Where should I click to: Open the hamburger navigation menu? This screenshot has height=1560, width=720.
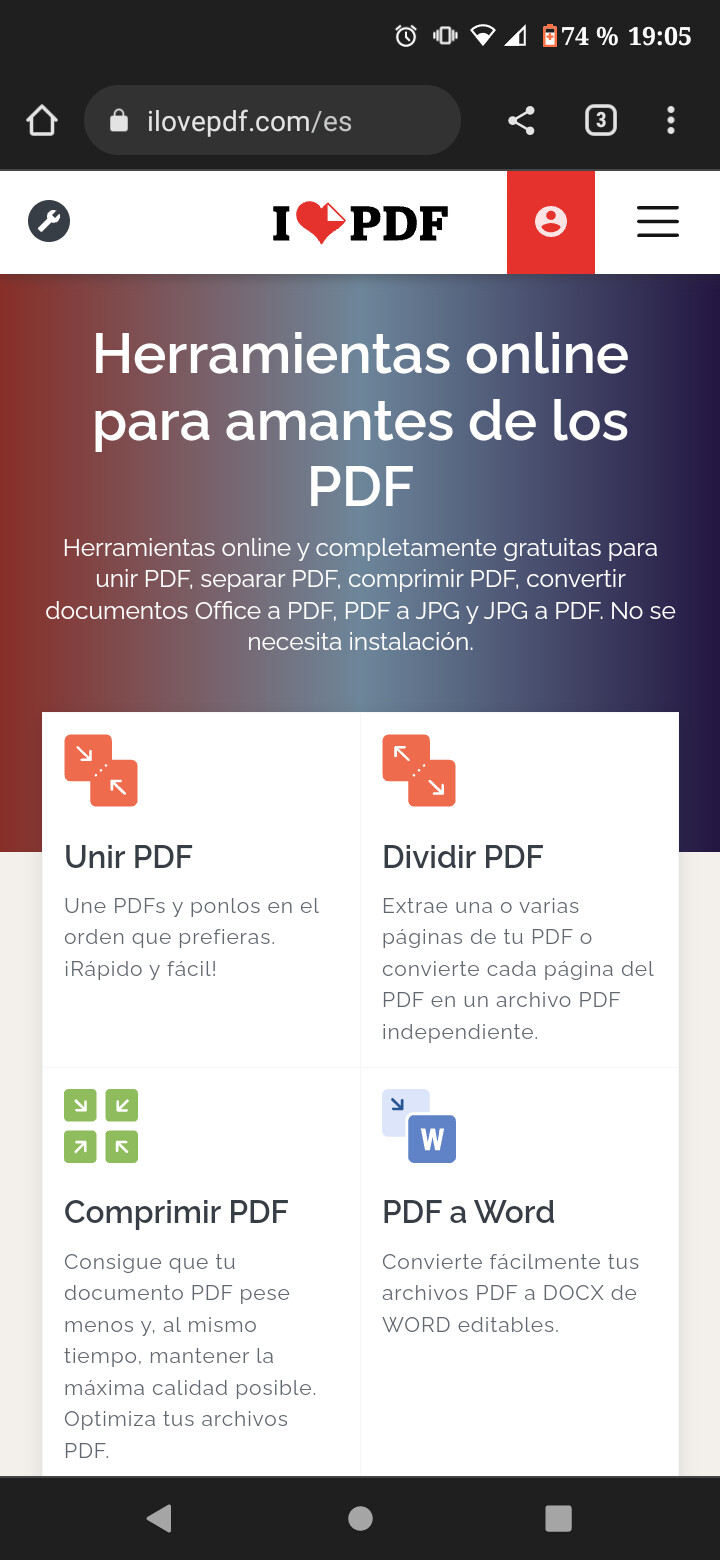point(657,222)
